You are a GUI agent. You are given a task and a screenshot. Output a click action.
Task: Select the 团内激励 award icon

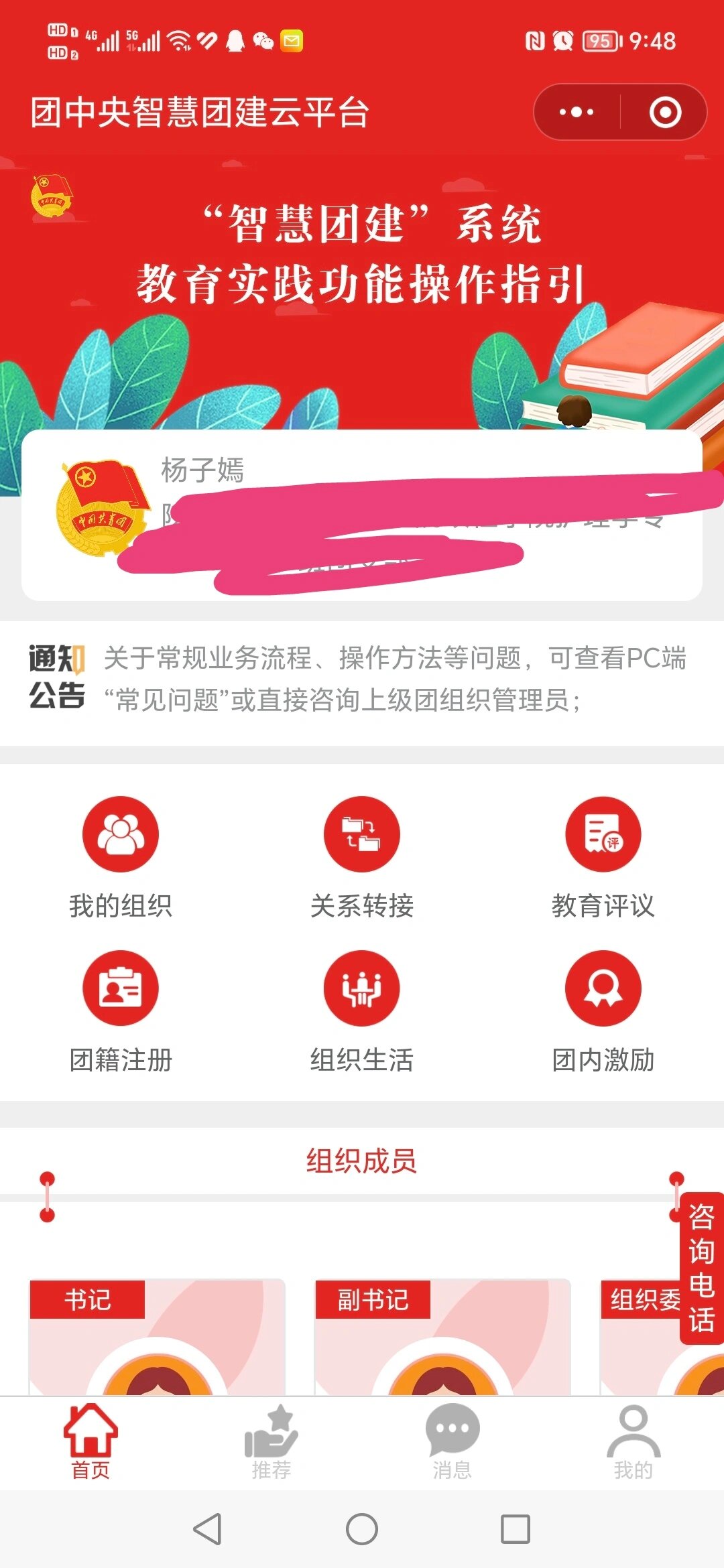(602, 988)
